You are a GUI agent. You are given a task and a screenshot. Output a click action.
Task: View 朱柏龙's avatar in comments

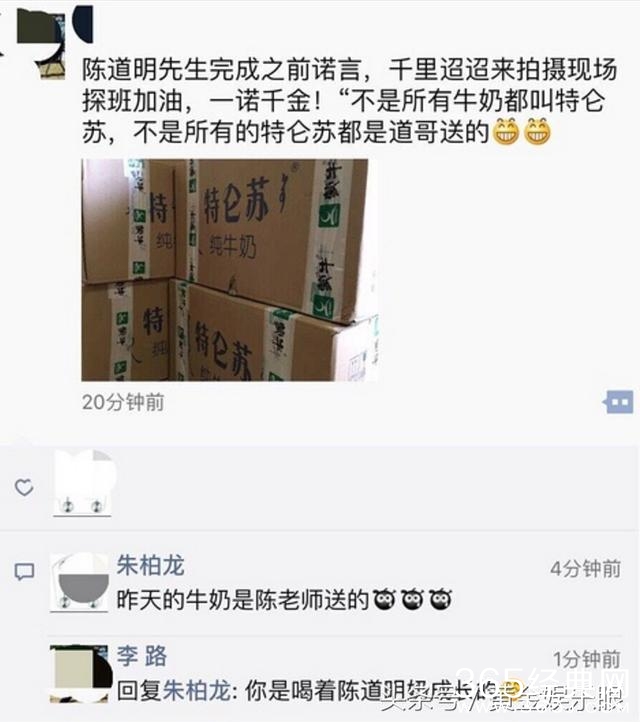[79, 583]
